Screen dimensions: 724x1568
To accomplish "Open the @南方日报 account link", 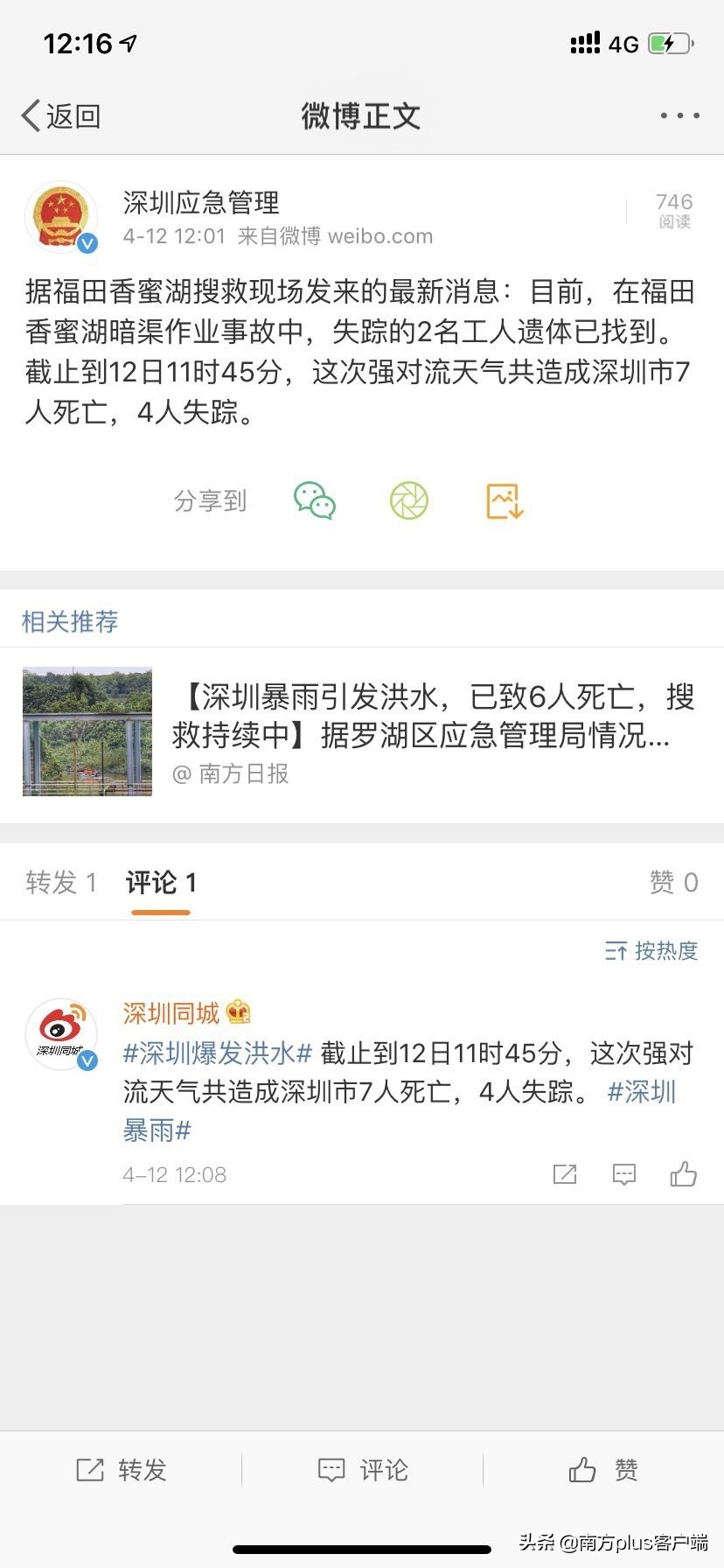I will [x=233, y=773].
